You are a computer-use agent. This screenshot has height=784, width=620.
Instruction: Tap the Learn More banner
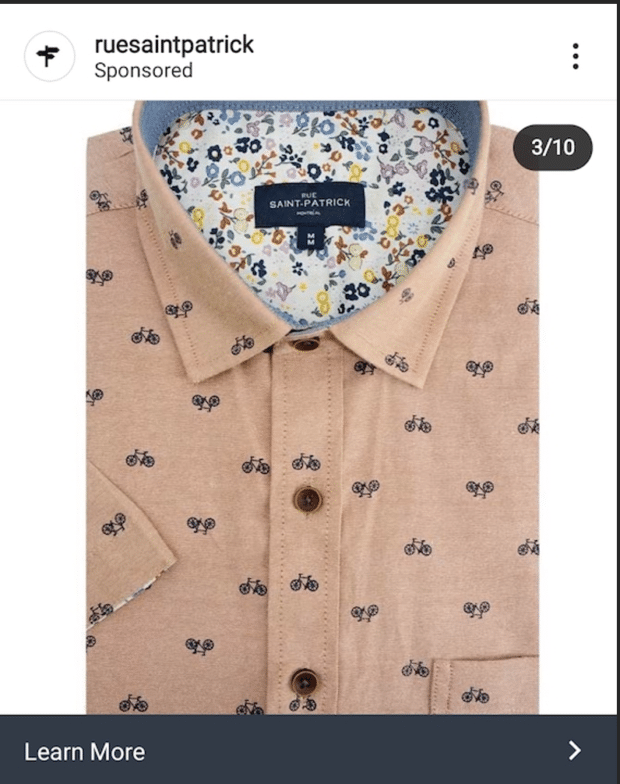[x=309, y=750]
